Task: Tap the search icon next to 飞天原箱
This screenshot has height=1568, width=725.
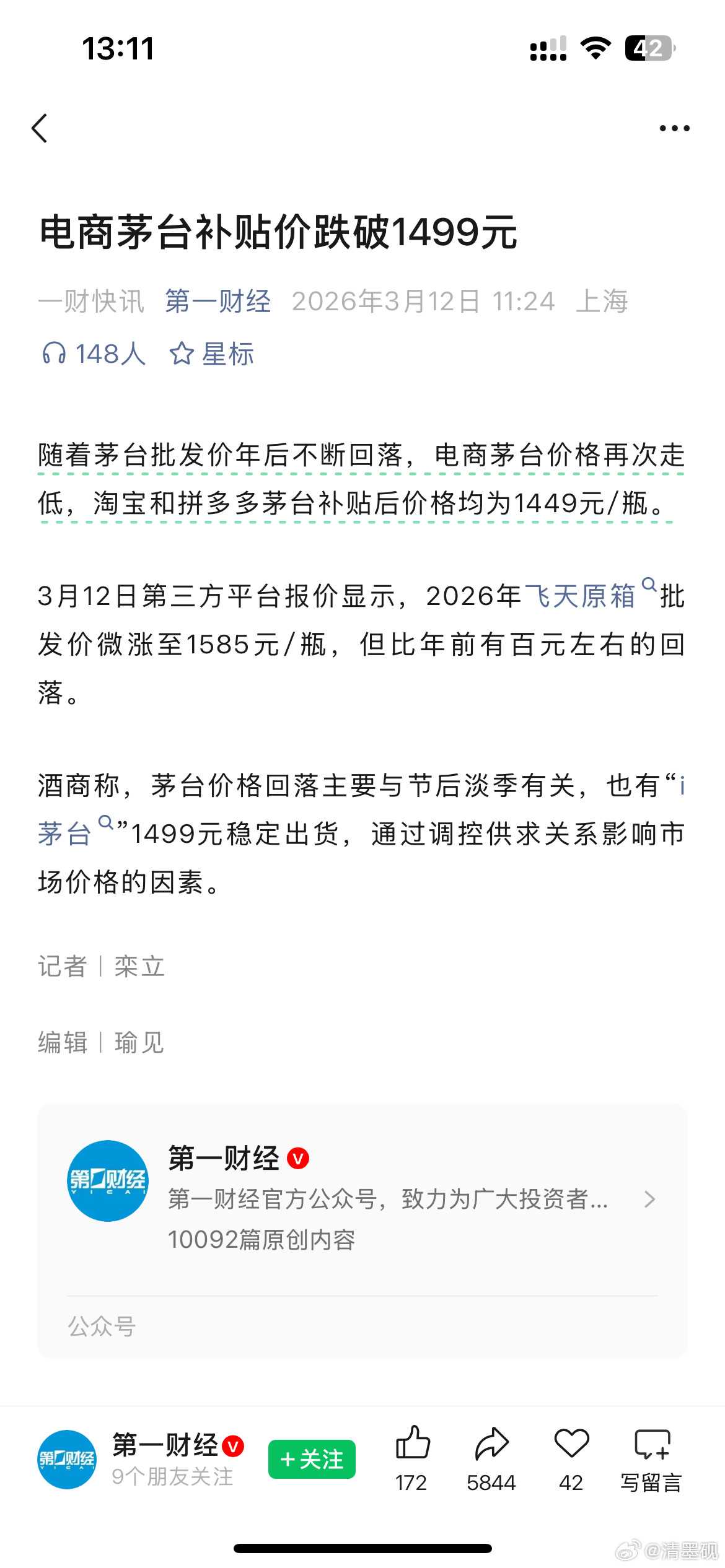Action: 648,587
